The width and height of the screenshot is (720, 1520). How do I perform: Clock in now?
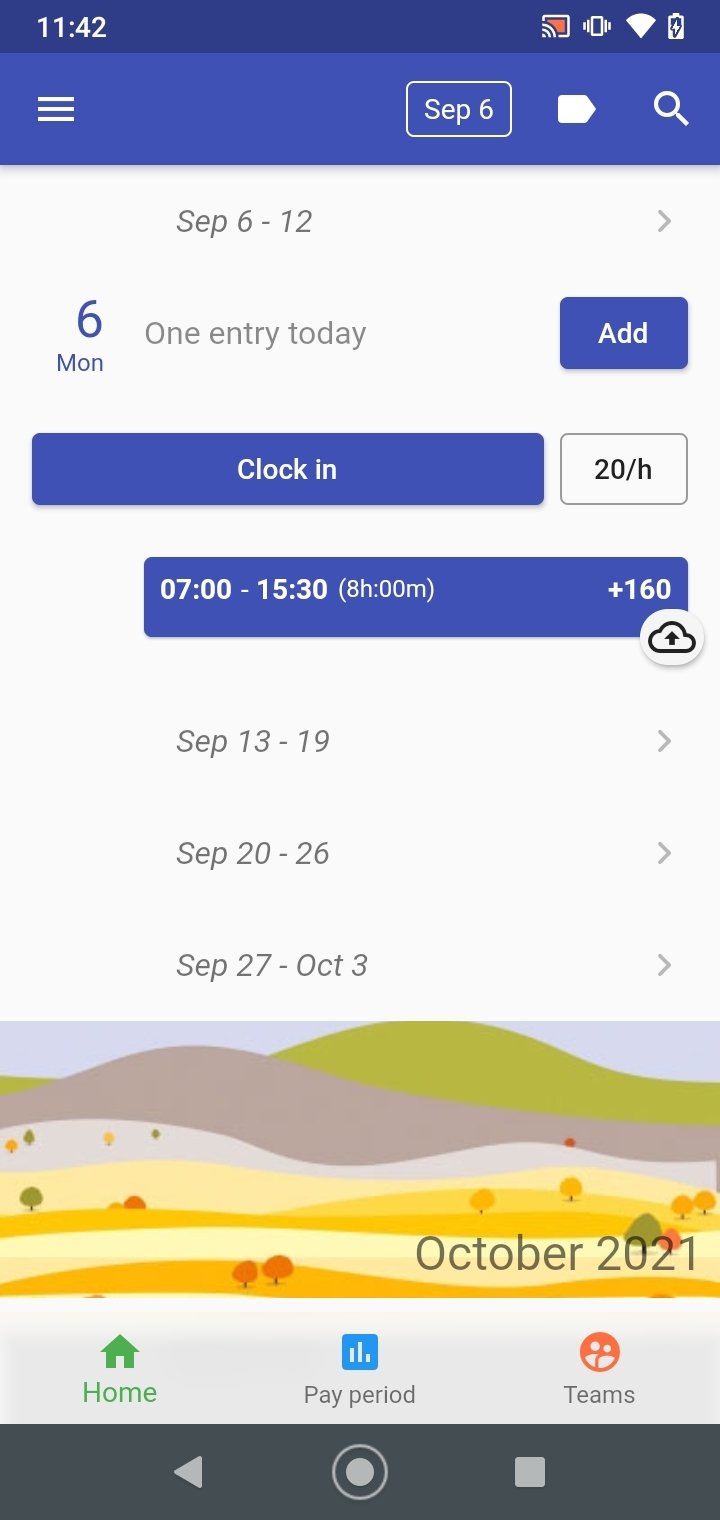[288, 469]
